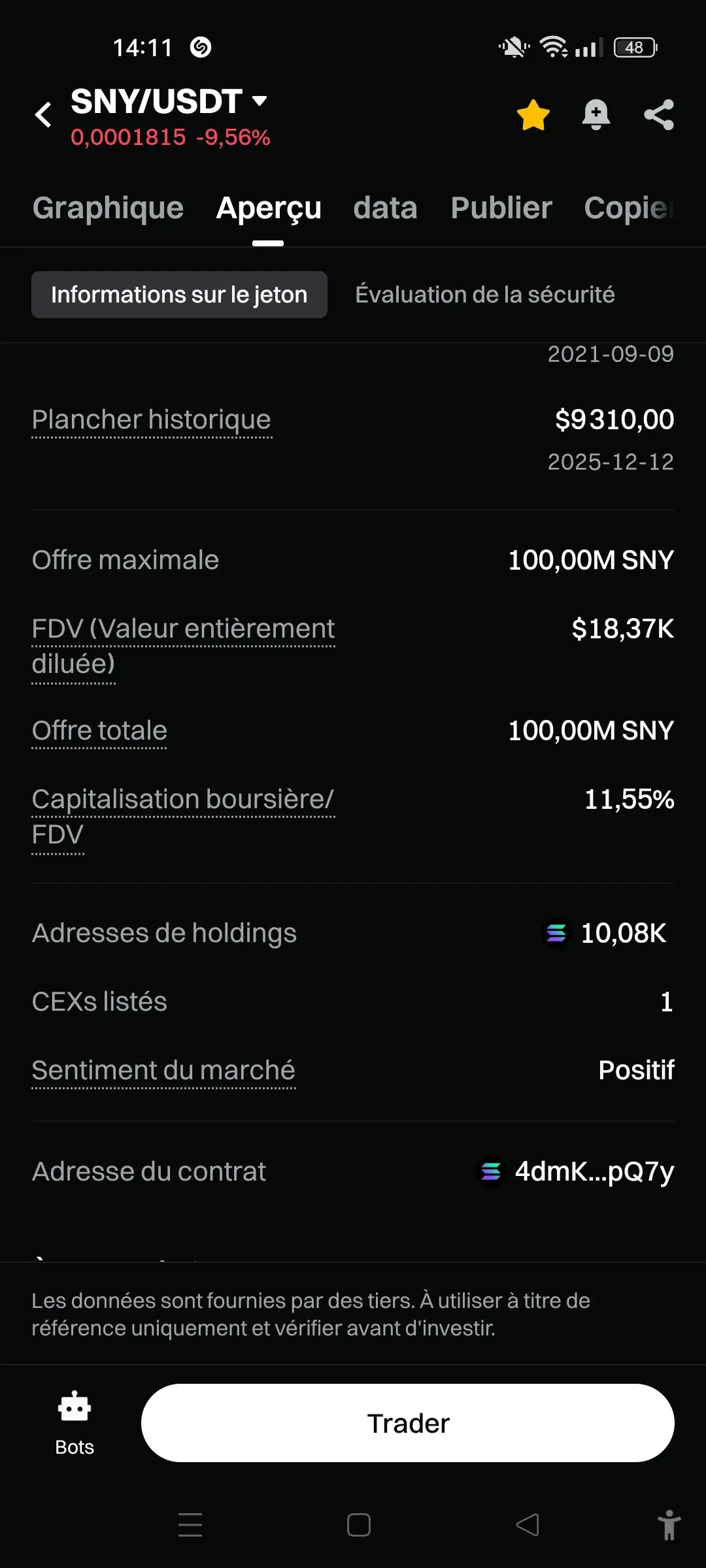Image resolution: width=706 pixels, height=1568 pixels.
Task: Open the SNY/USDT pair dropdown
Action: (x=260, y=101)
